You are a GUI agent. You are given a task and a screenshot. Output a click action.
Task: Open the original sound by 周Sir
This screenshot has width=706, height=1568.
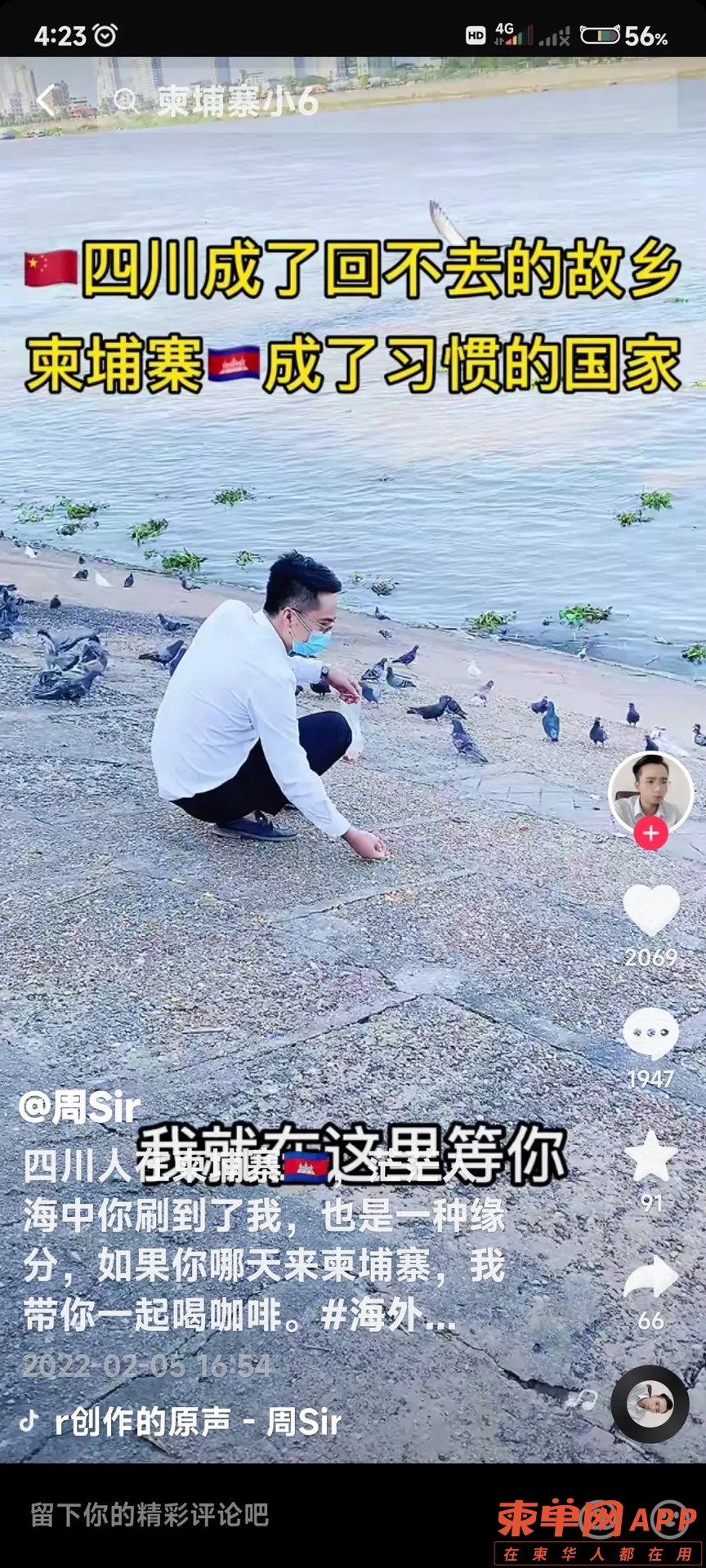tap(196, 1422)
